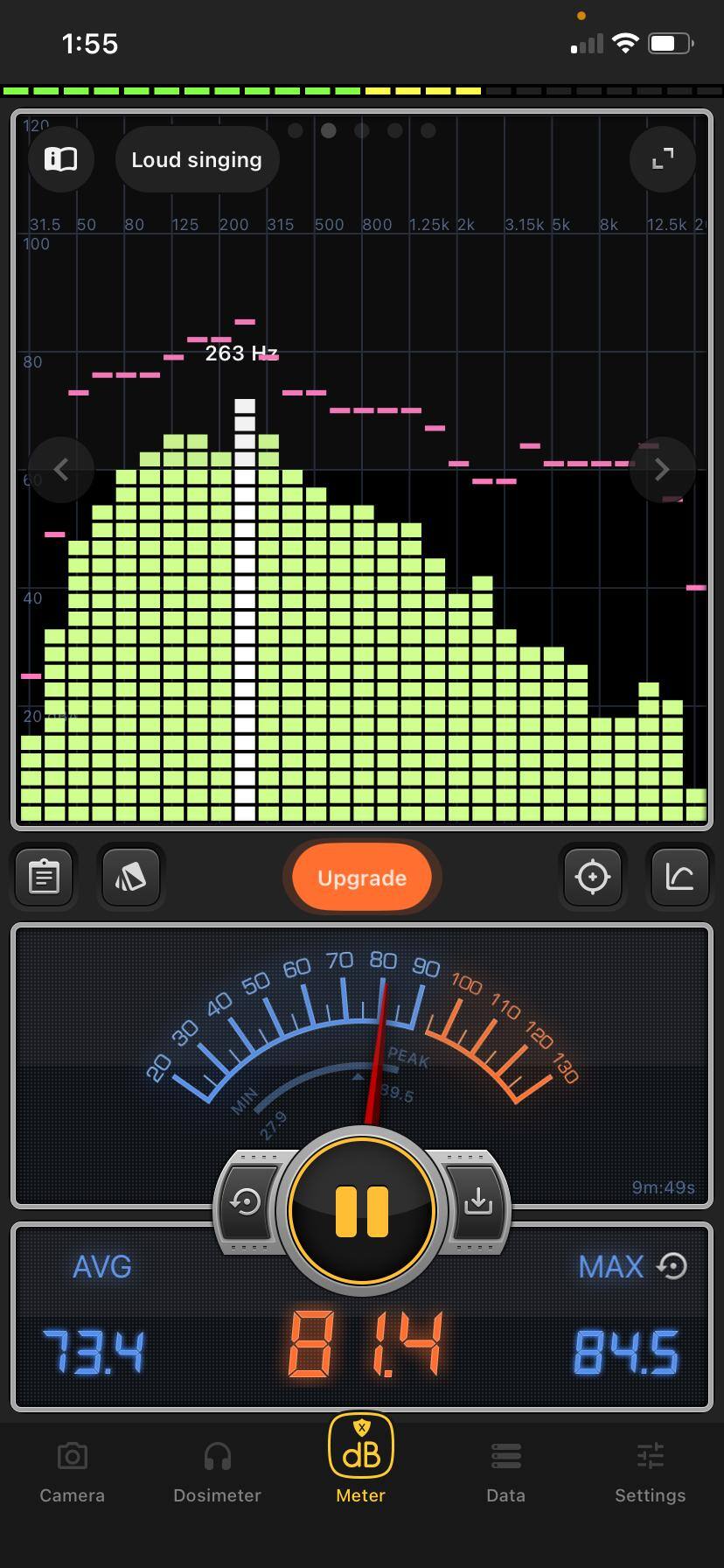Open the frequency weighting curve icon
Viewport: 724px width, 1568px height.
680,877
